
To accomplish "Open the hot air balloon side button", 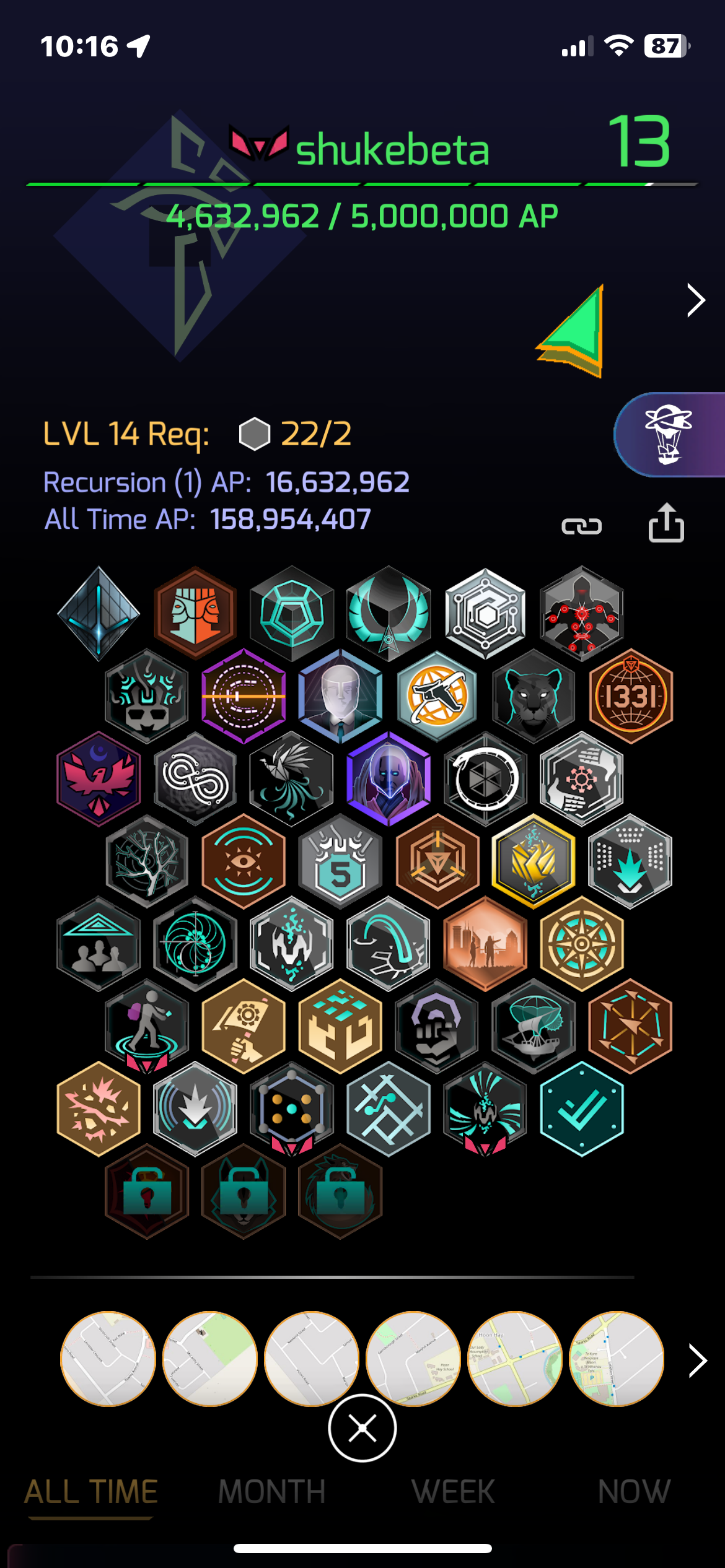I will pyautogui.click(x=669, y=435).
